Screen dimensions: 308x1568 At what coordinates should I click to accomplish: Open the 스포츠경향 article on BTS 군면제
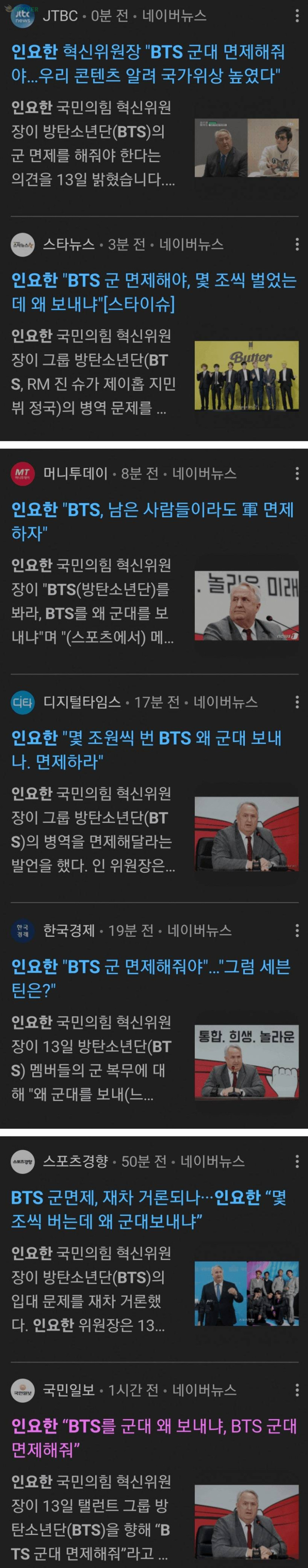(x=149, y=1209)
